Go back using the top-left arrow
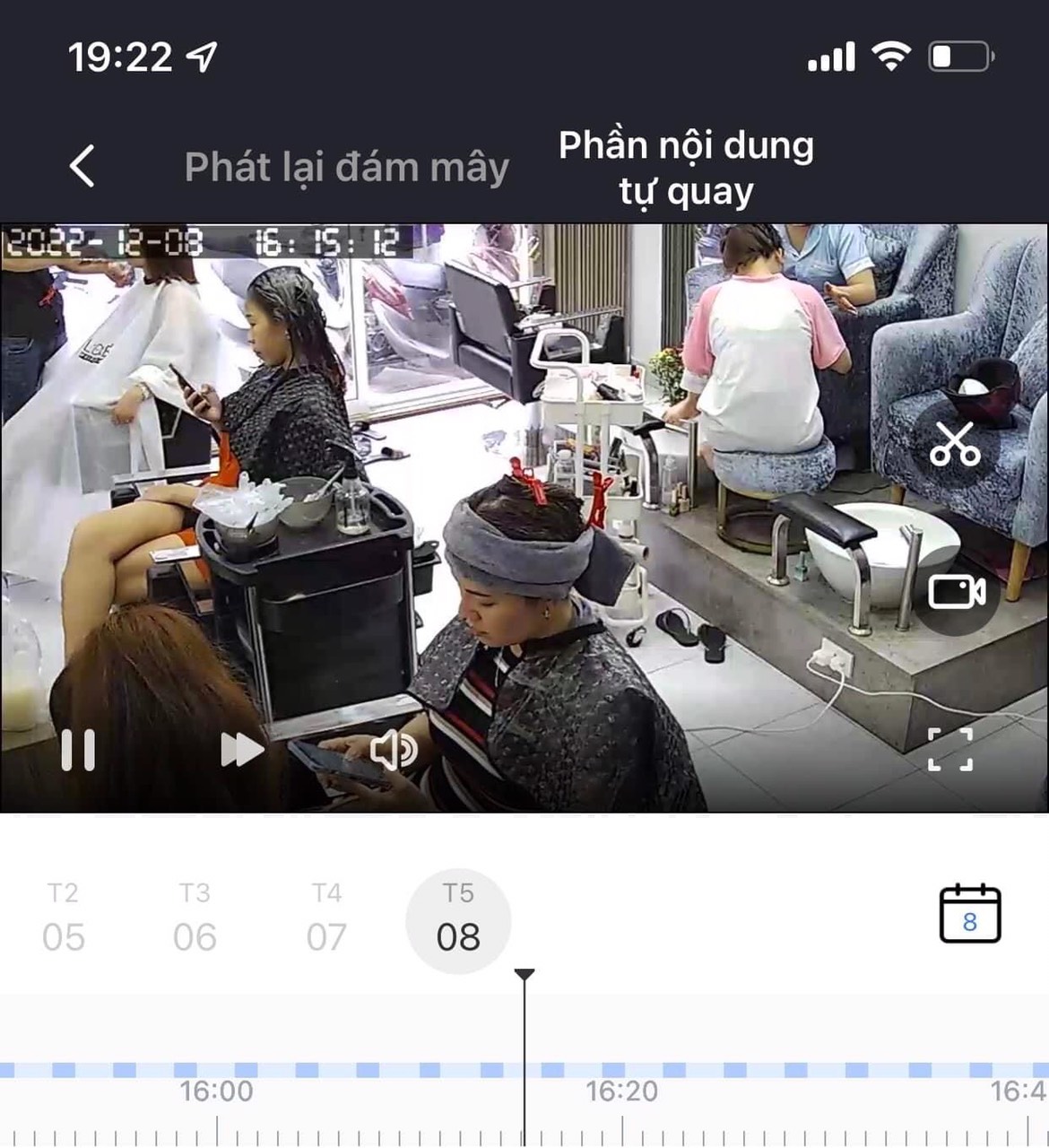 [x=82, y=166]
